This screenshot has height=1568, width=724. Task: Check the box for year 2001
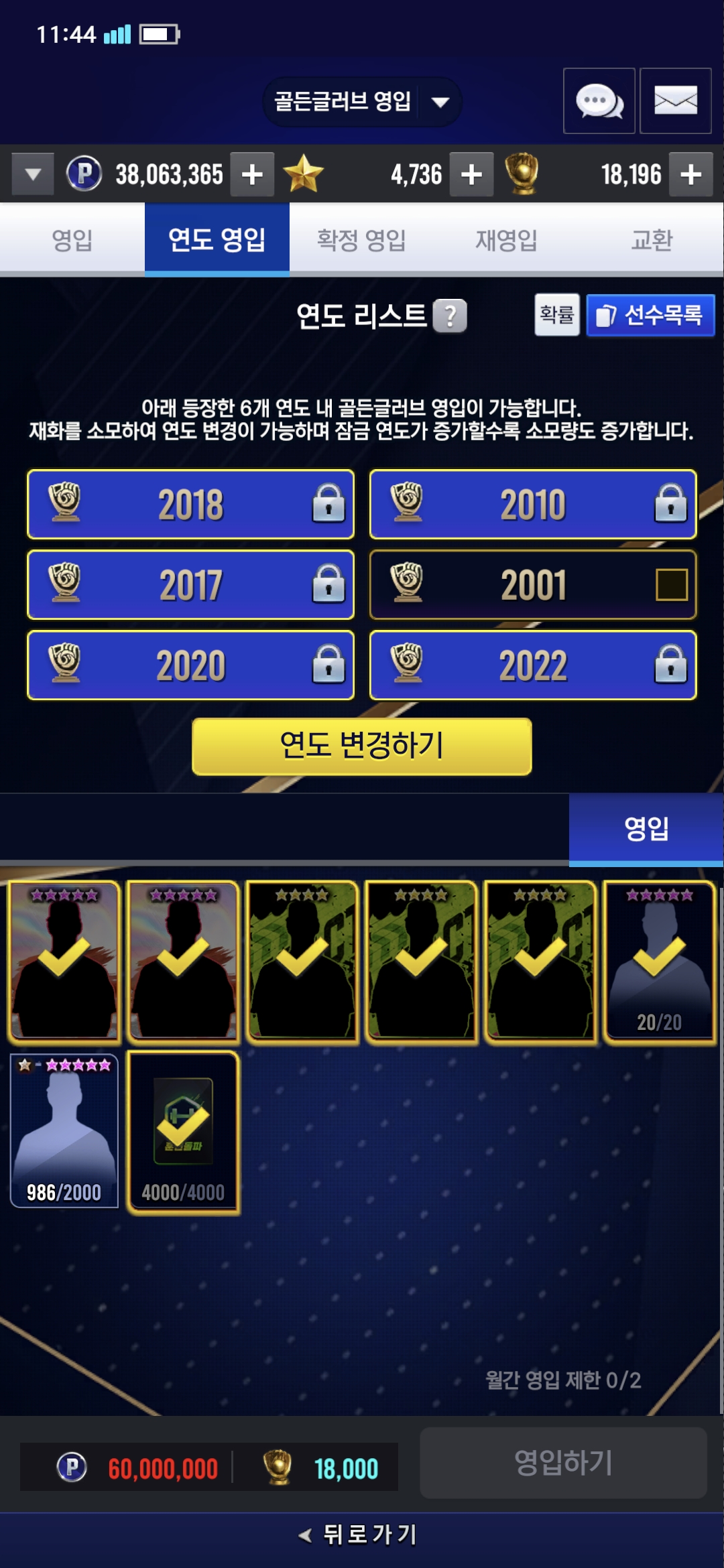(671, 584)
